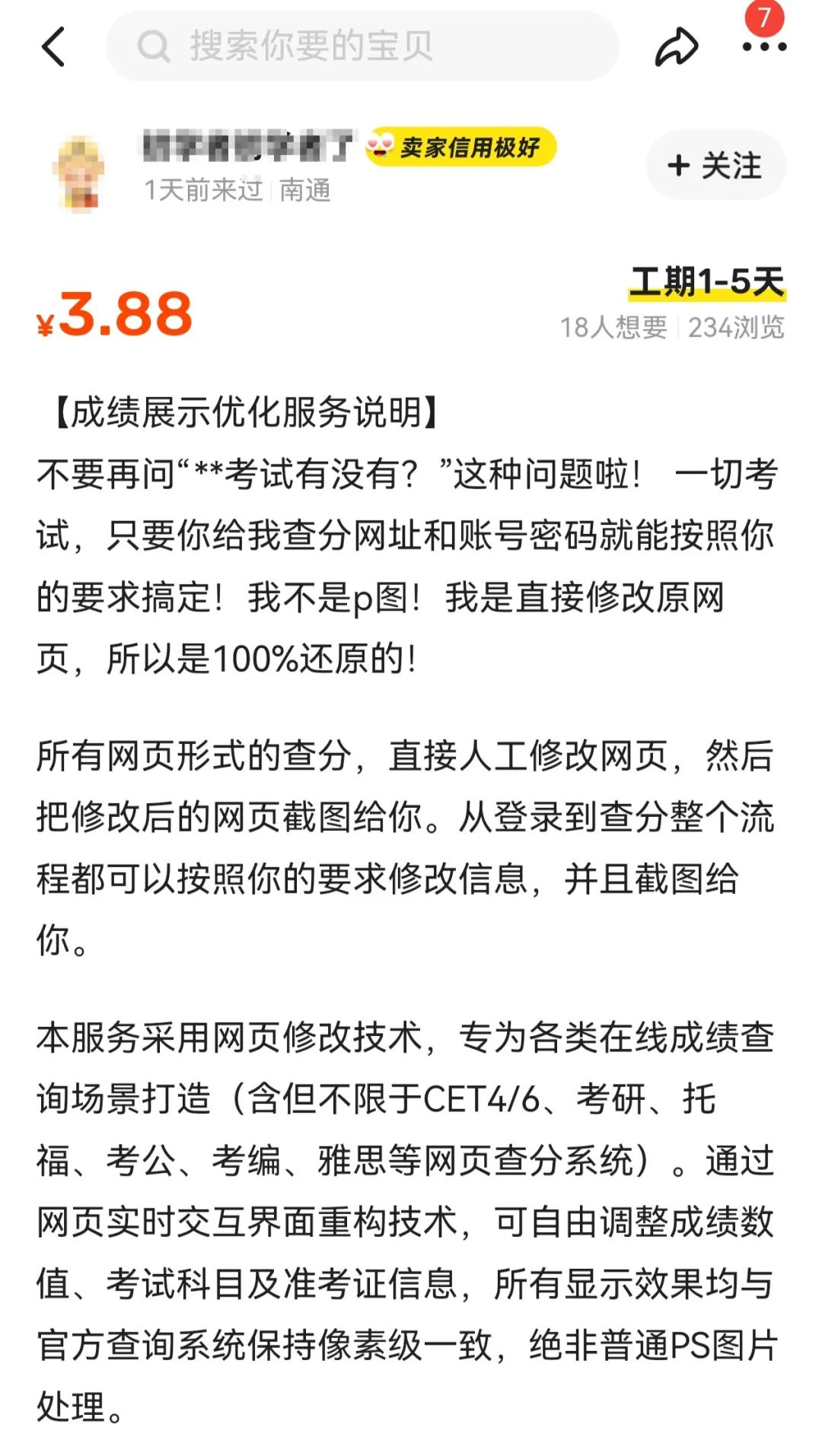
Task: Share this listing
Action: coord(676,47)
